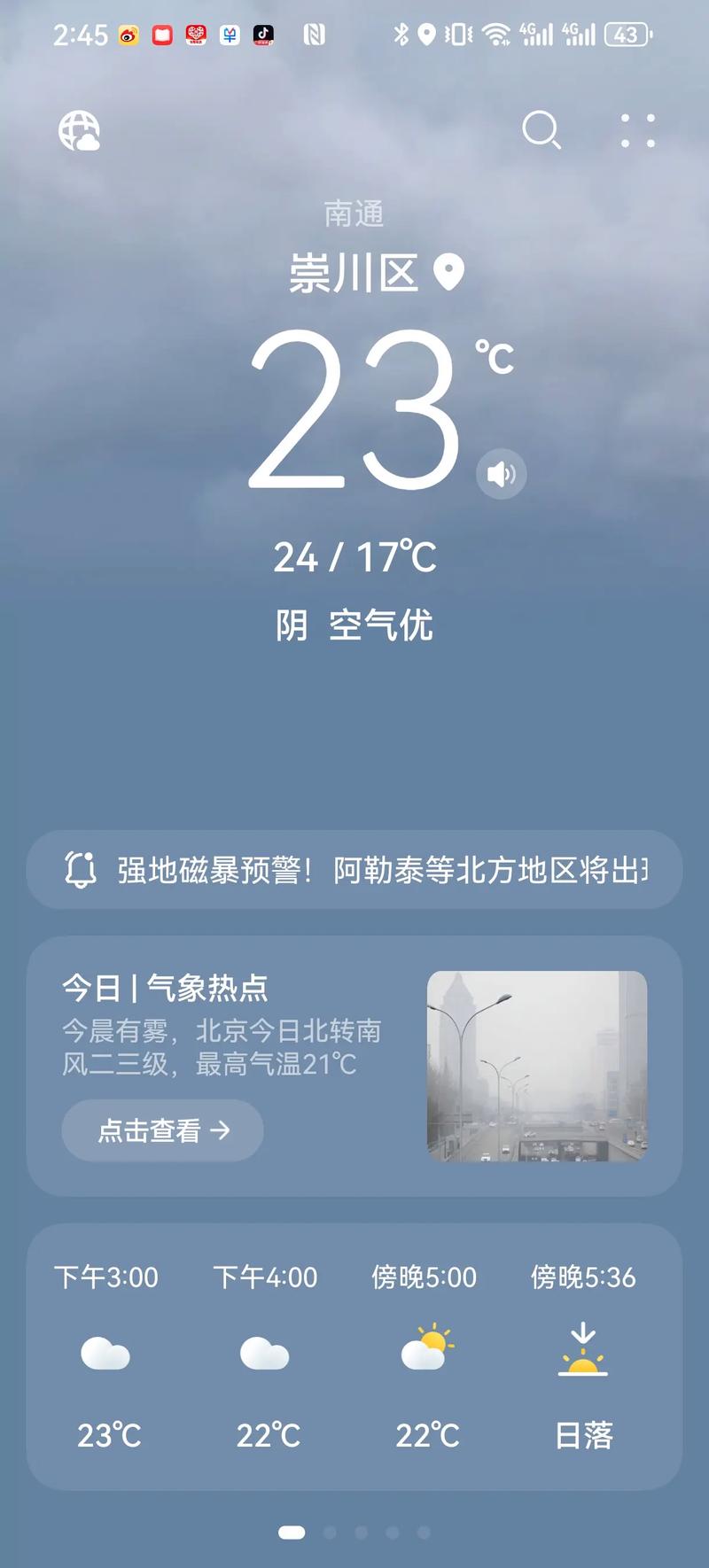Tap the arrow on 点击查看 to expand details
The image size is (709, 1568).
point(222,1131)
